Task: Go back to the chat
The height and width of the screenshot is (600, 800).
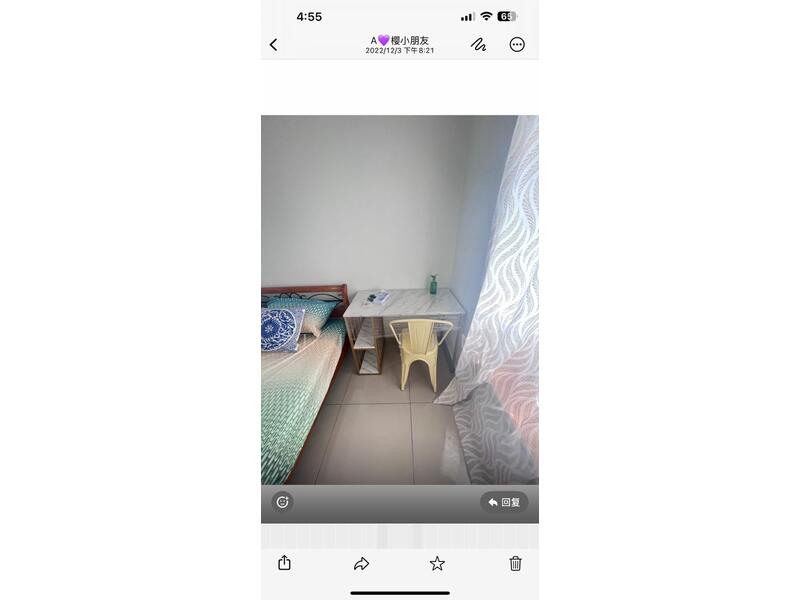Action: (274, 45)
